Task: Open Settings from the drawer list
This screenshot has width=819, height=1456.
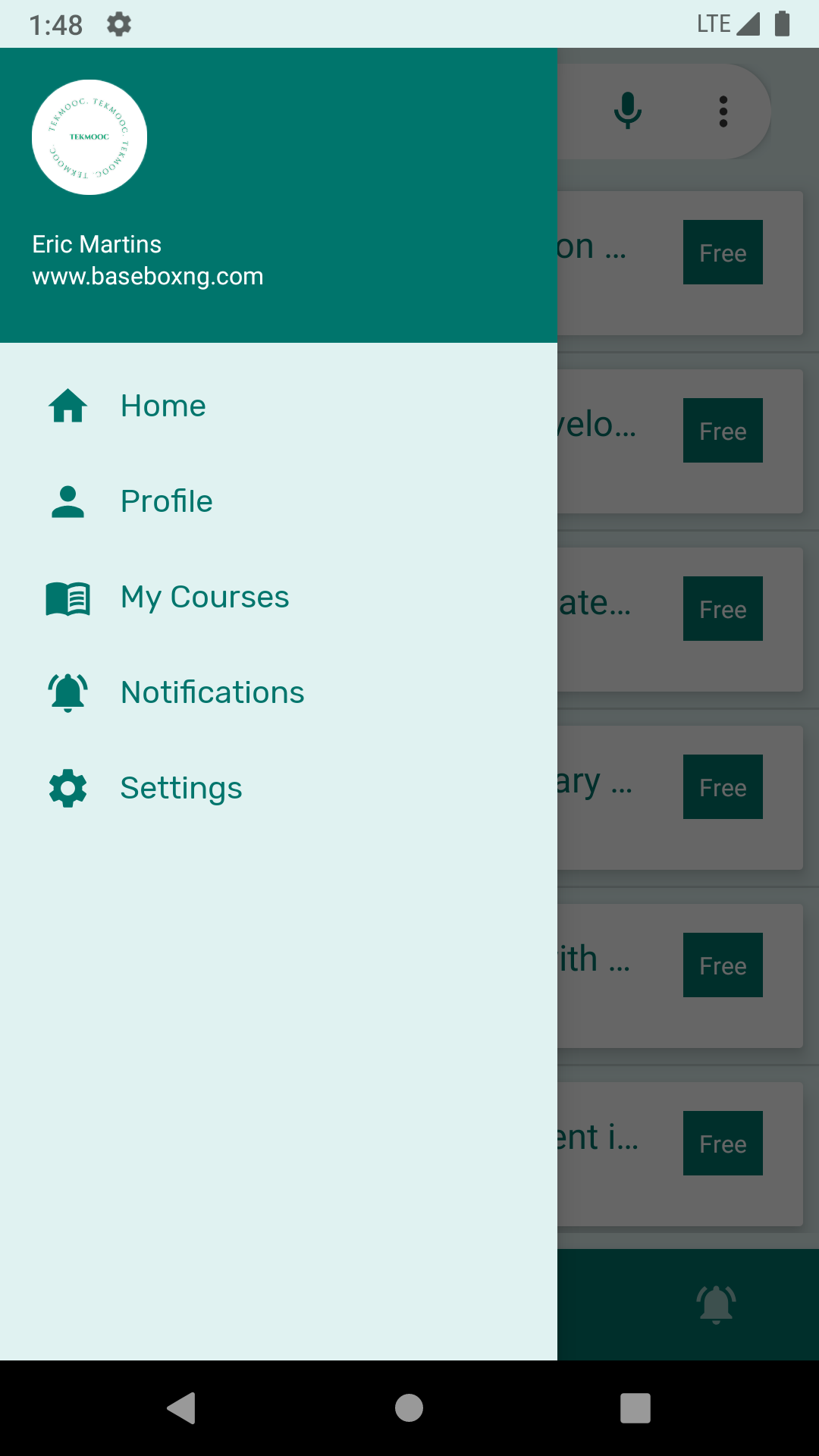Action: coord(181,788)
